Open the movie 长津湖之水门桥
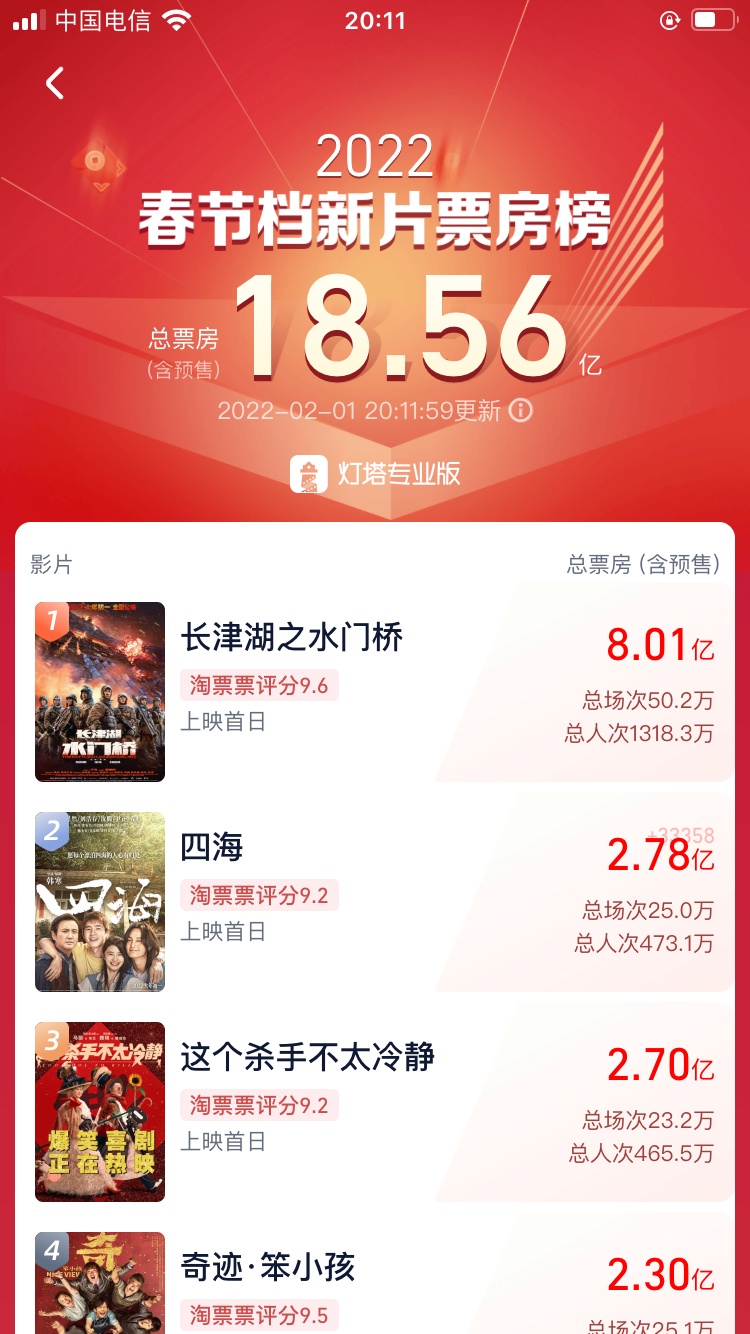Viewport: 750px width, 1334px height. [291, 637]
